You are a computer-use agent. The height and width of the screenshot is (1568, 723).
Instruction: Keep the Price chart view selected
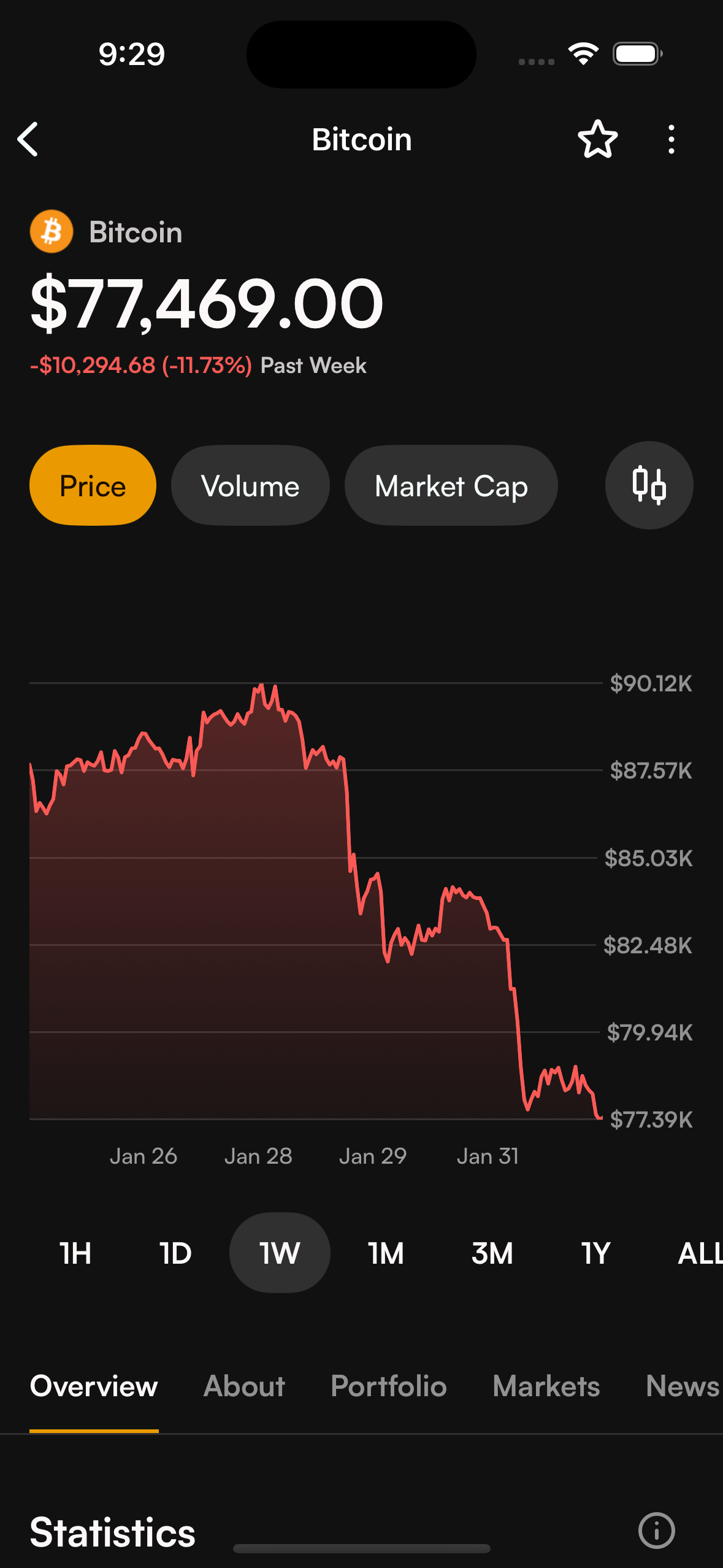pyautogui.click(x=92, y=485)
